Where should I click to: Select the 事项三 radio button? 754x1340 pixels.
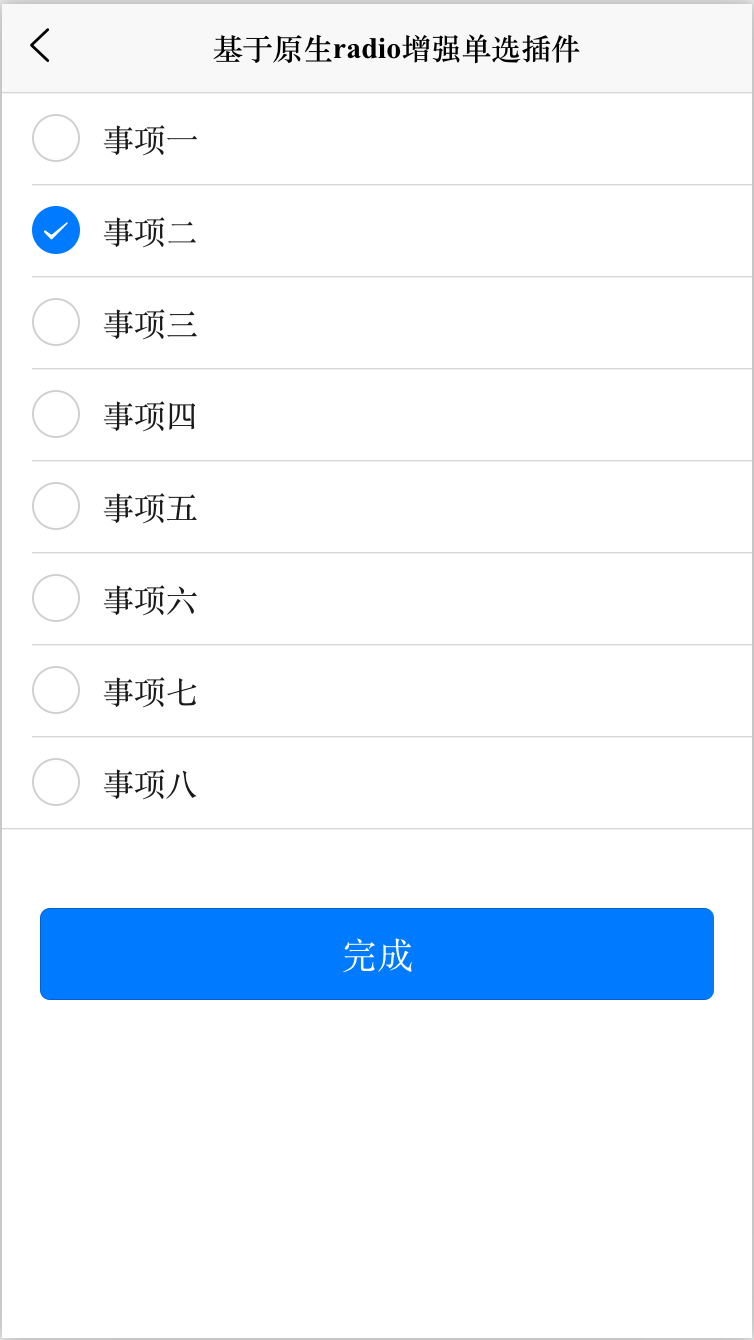pos(55,322)
